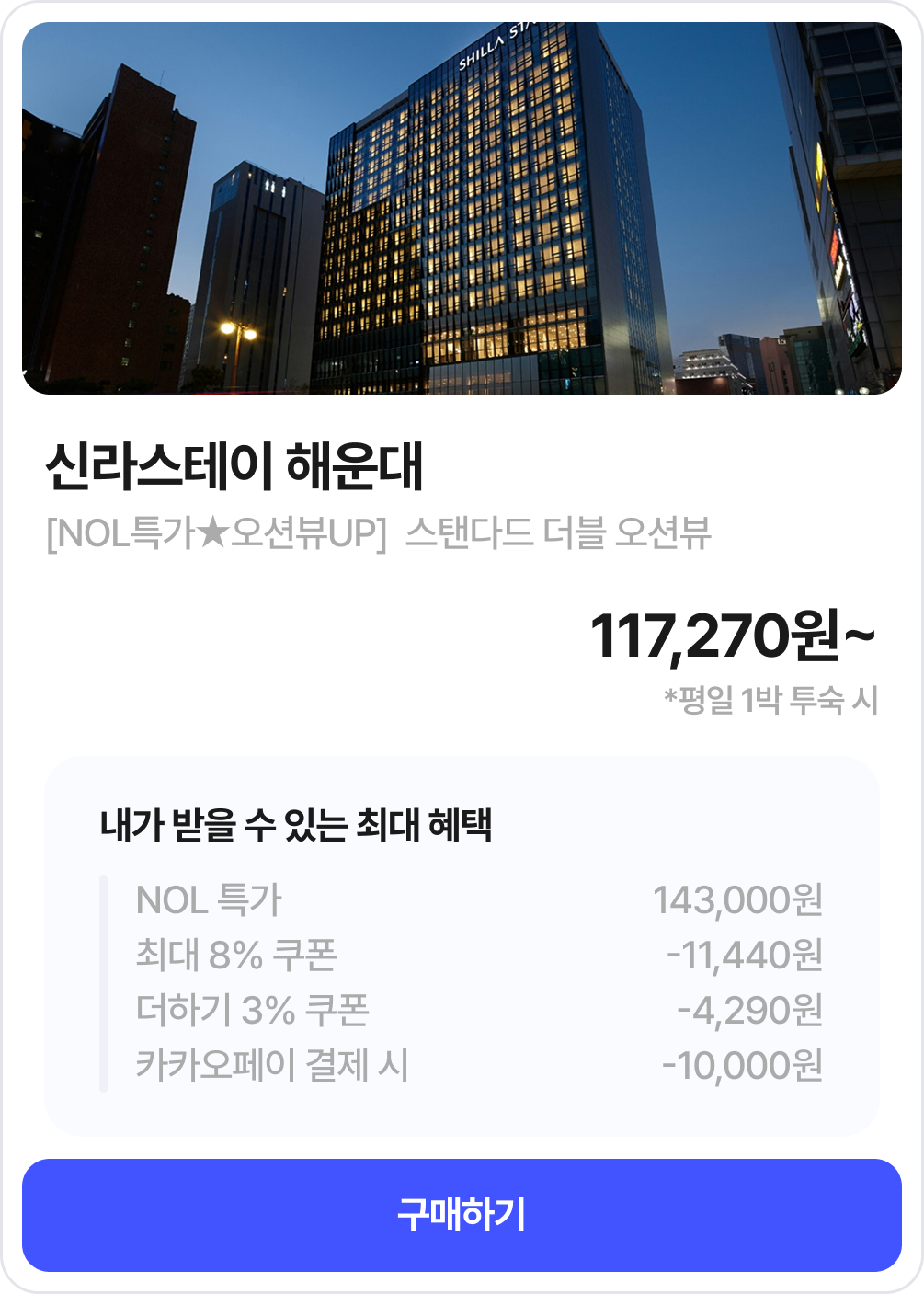Open the 신라스테이 해운대 hotel photo
924x1294 pixels.
462,209
